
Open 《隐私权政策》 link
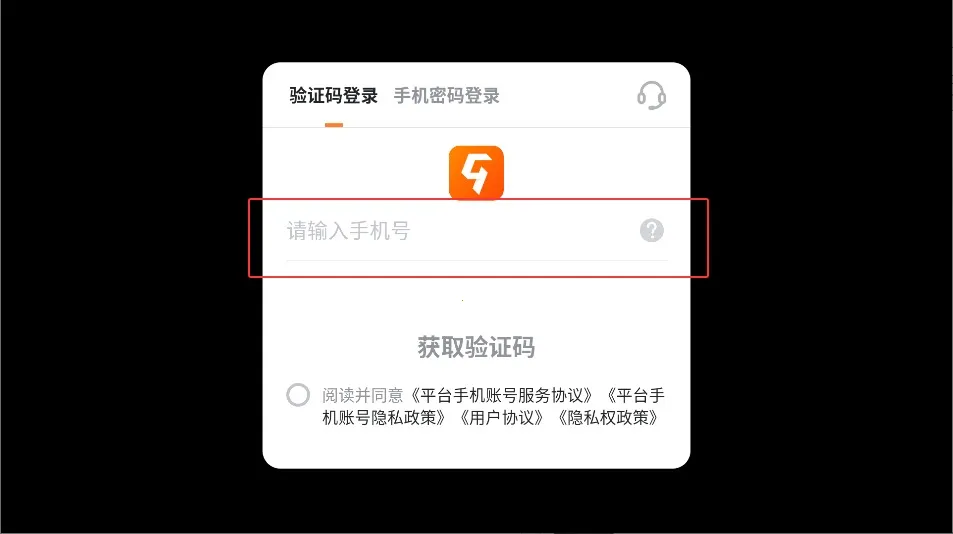pos(607,418)
